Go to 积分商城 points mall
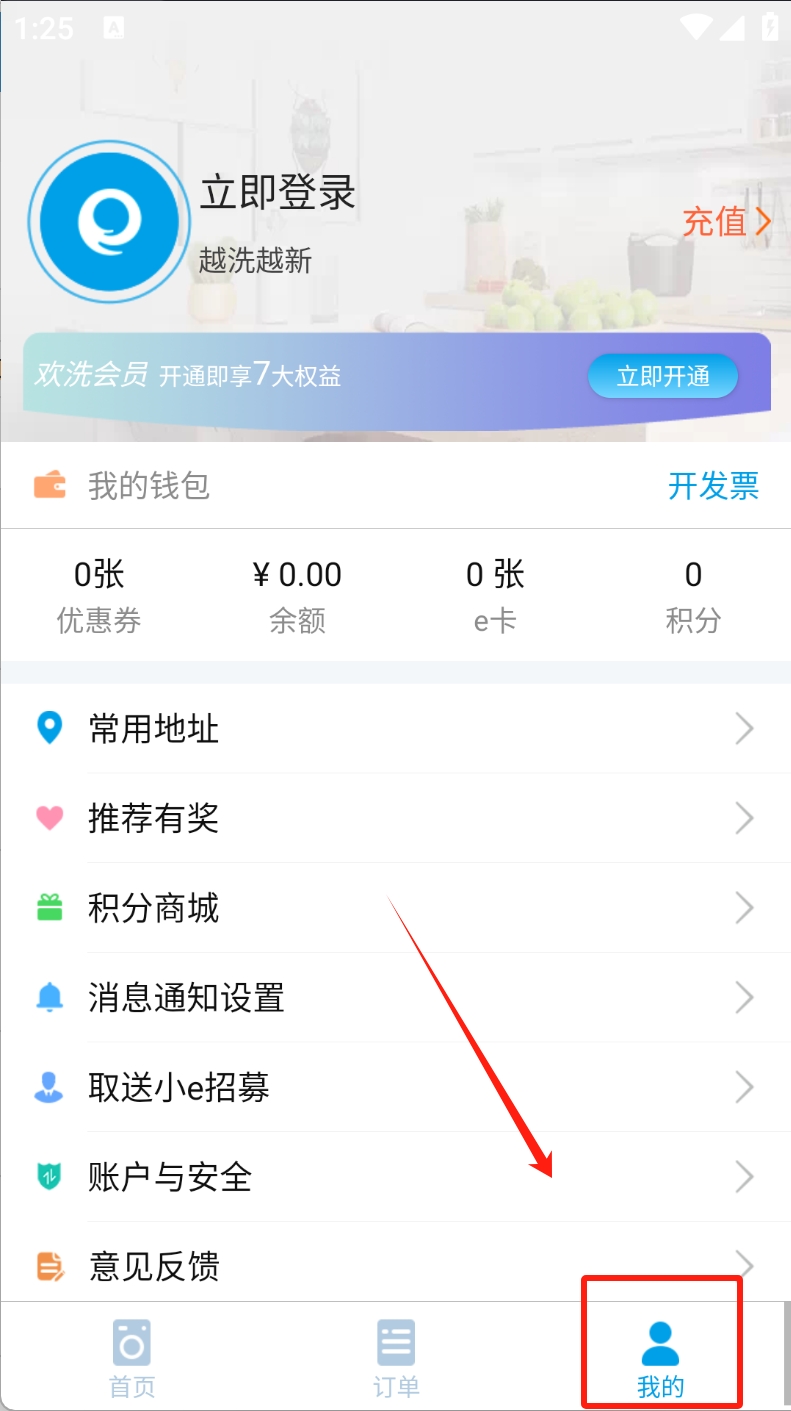 [395, 908]
